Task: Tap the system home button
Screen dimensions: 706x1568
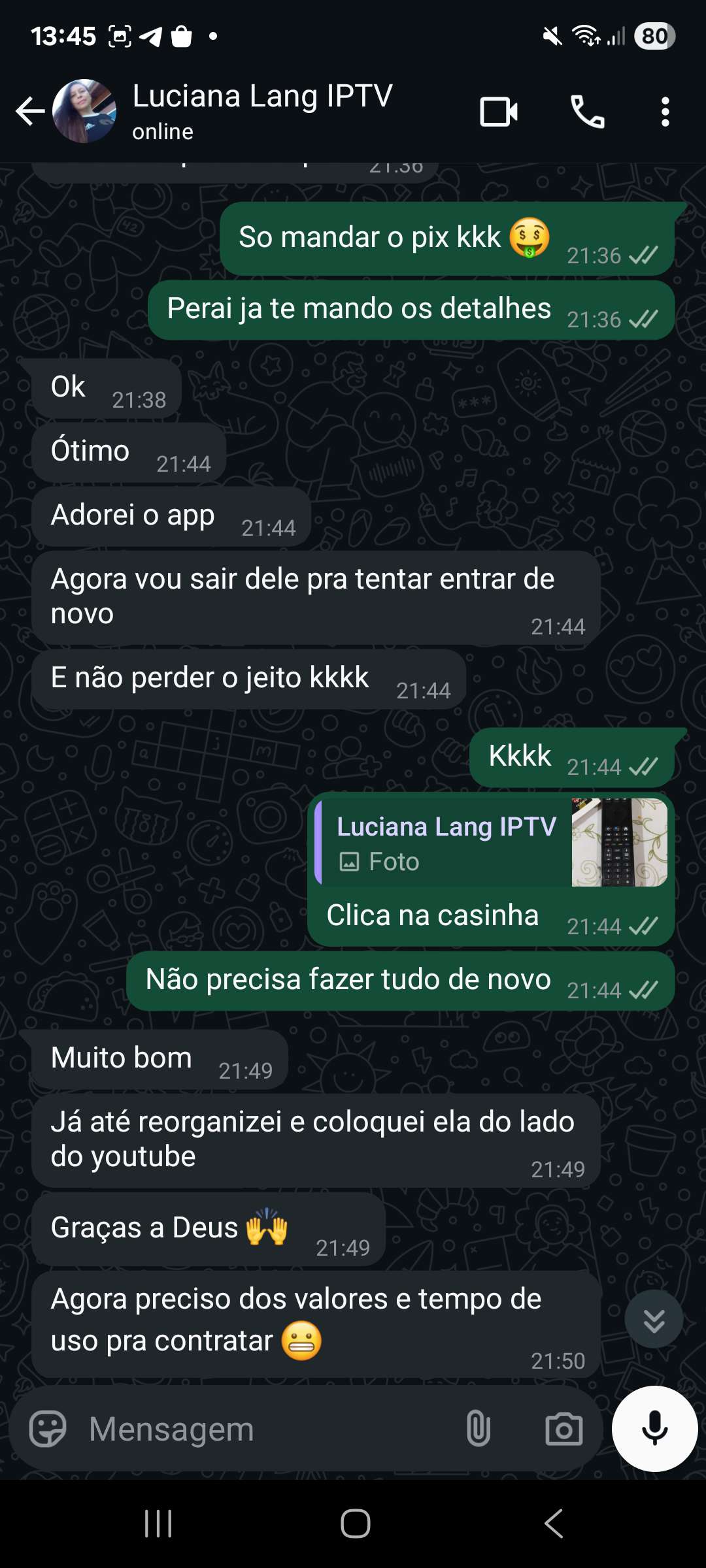Action: (x=355, y=1524)
